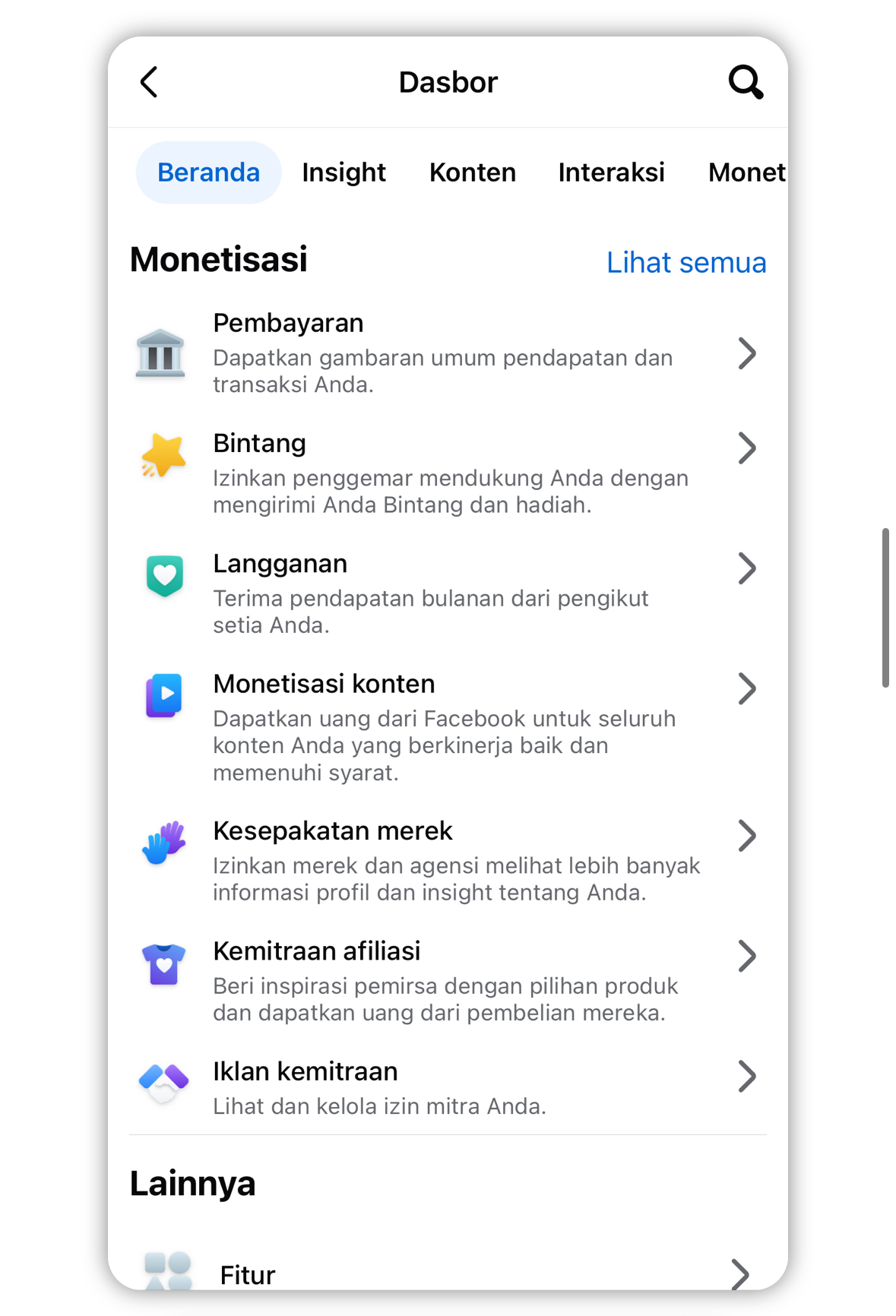The image size is (896, 1316).
Task: Select the Beranda tab
Action: coord(208,172)
